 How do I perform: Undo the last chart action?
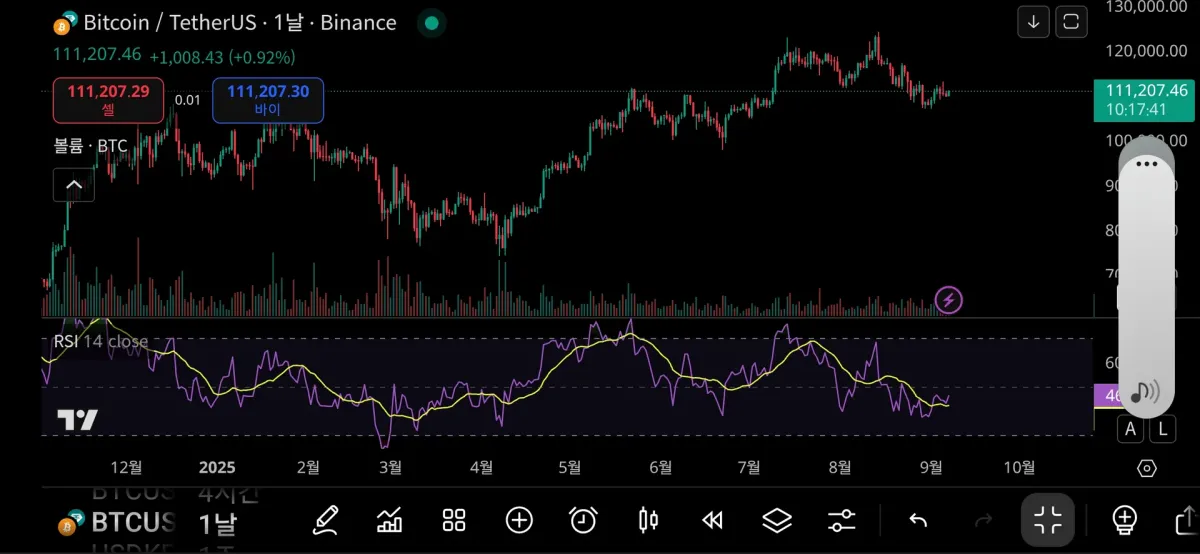[x=918, y=520]
